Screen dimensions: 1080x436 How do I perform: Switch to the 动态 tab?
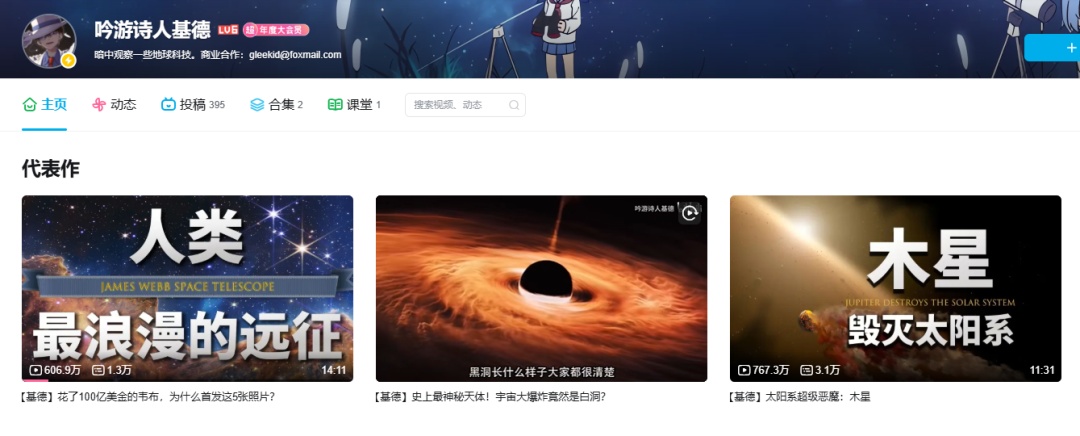(x=114, y=105)
